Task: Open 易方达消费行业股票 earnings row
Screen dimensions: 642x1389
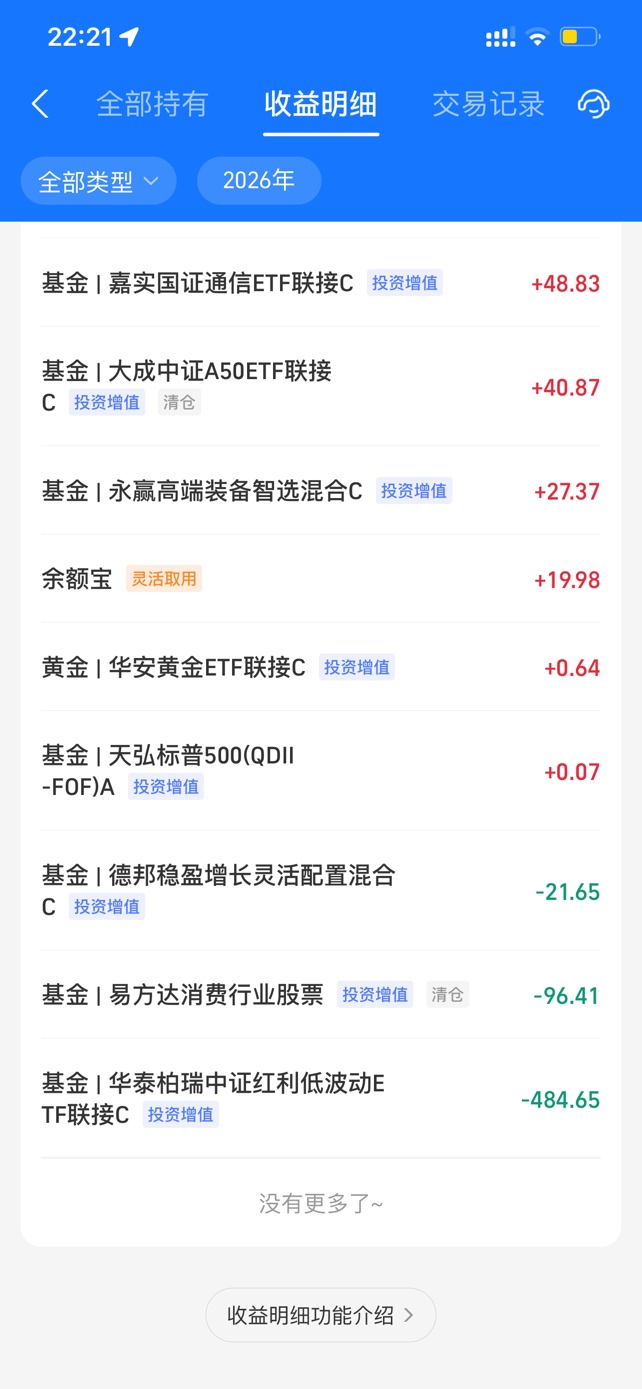Action: click(320, 995)
